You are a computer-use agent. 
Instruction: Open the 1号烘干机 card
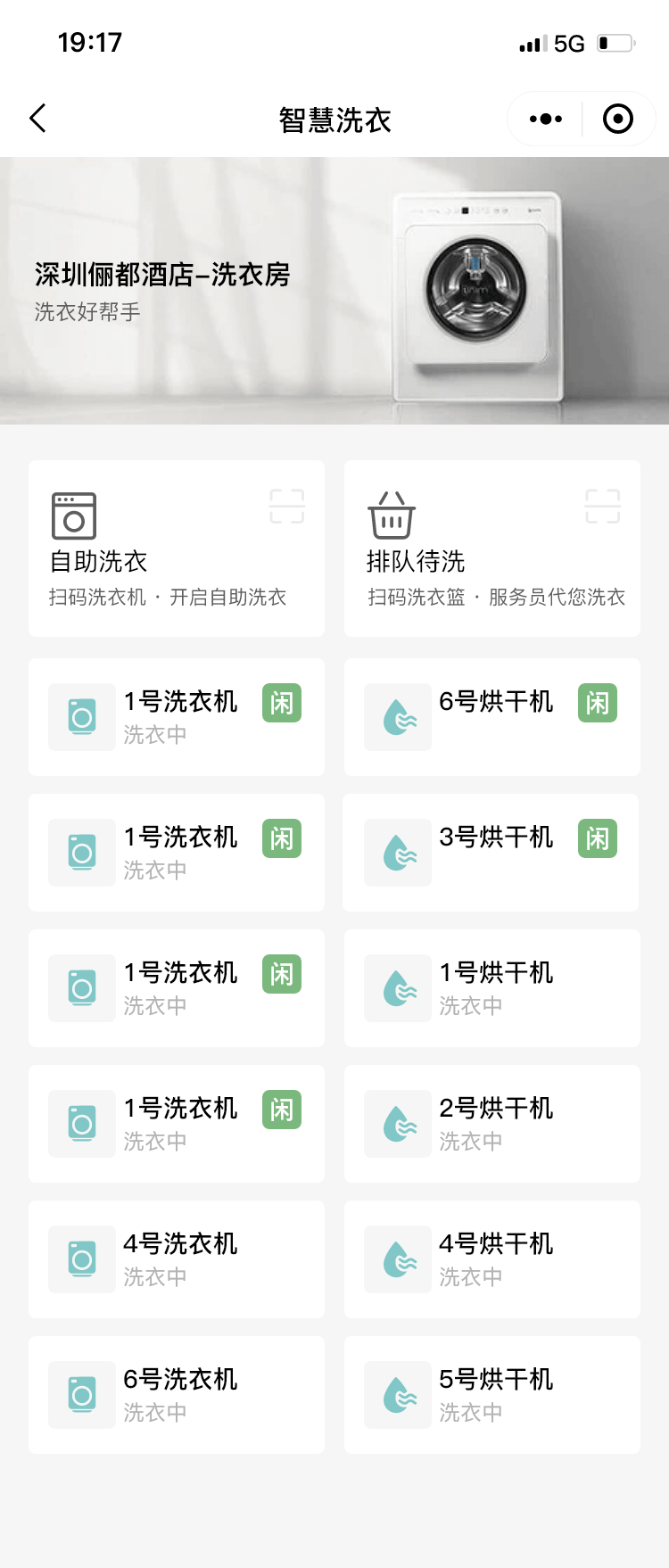(492, 988)
